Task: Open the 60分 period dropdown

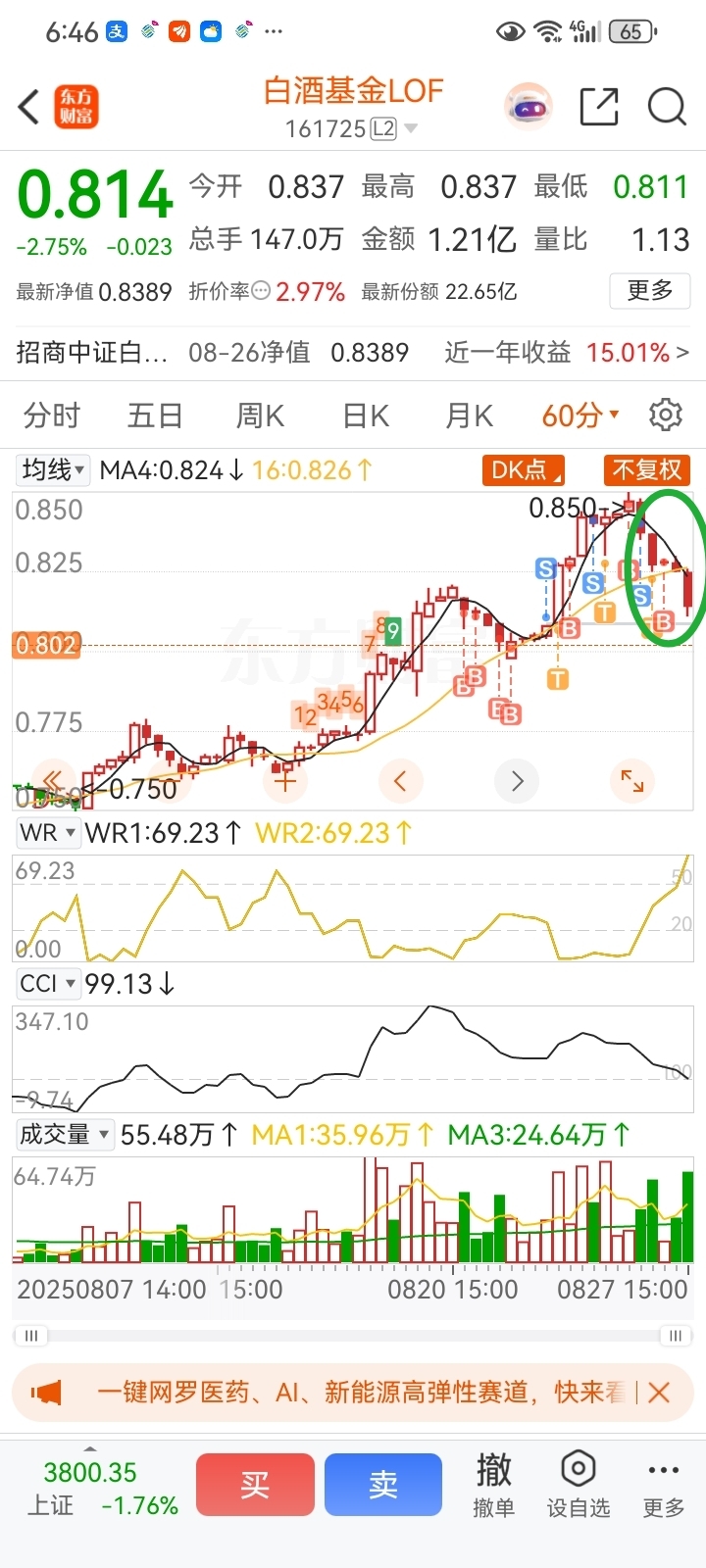Action: (x=580, y=416)
